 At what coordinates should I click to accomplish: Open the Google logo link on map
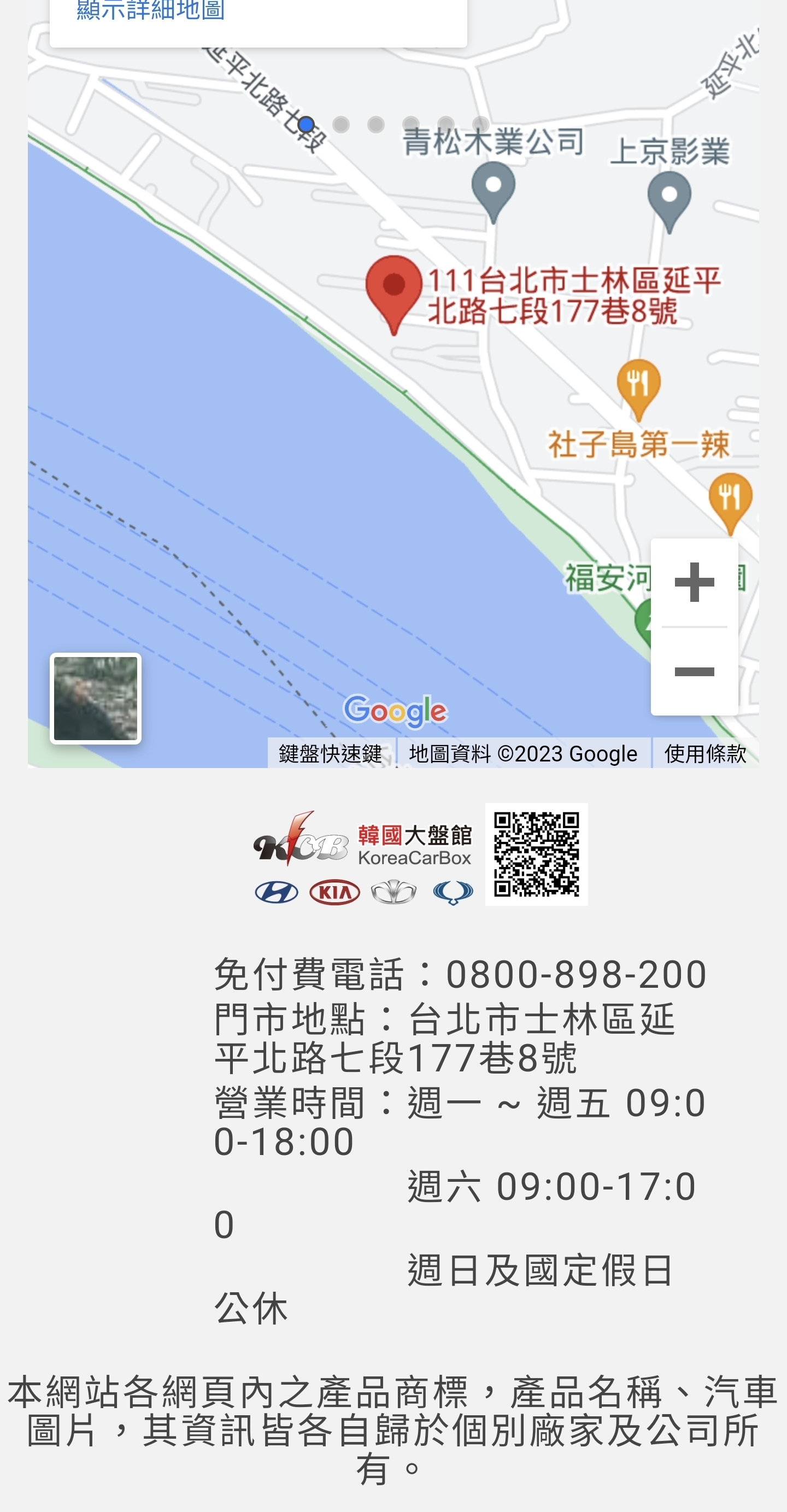(x=395, y=711)
